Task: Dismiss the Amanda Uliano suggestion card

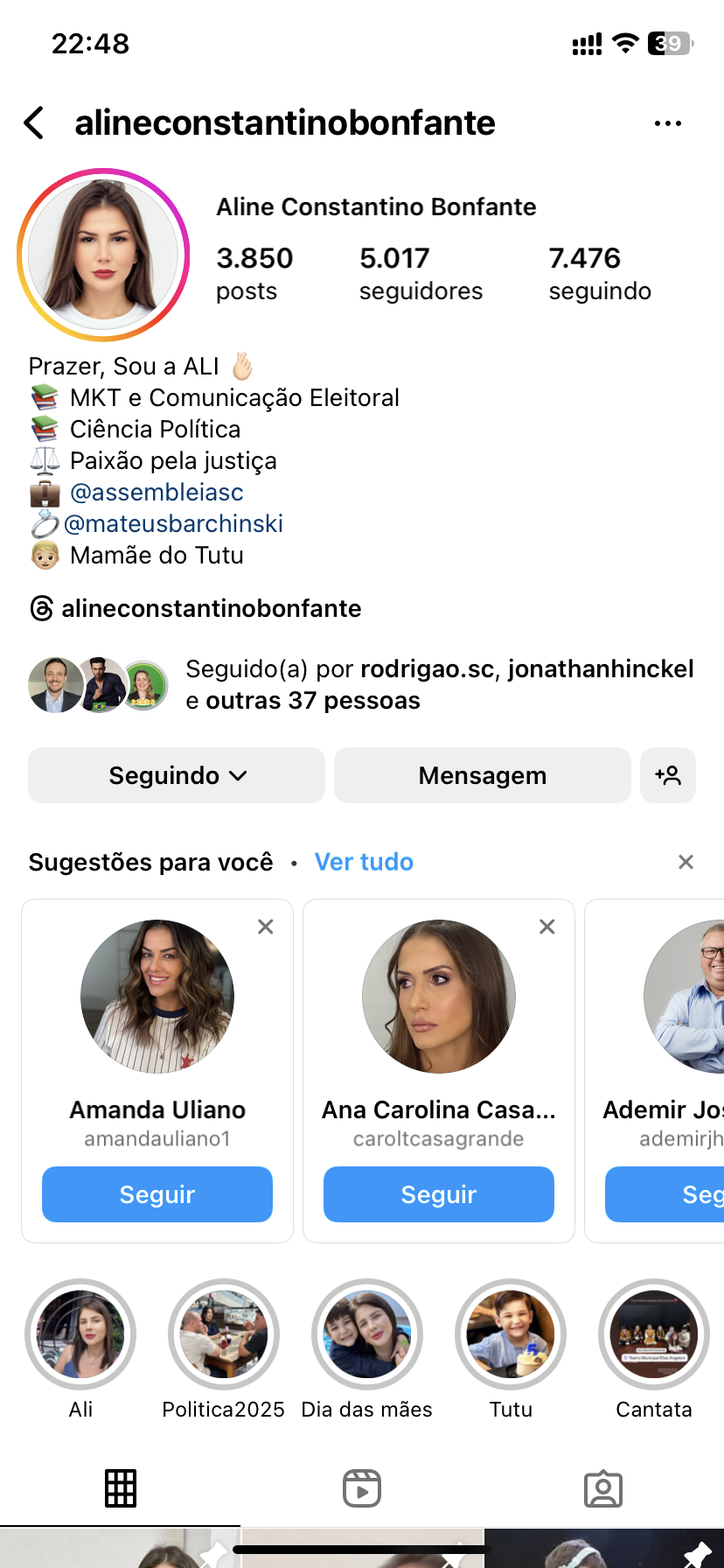Action: click(x=266, y=927)
